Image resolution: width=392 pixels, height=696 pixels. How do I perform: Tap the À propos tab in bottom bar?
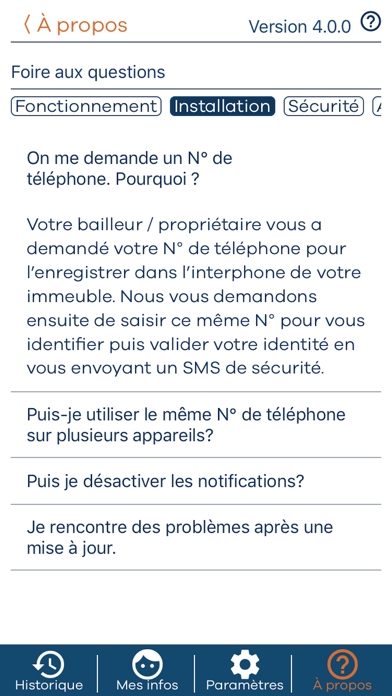[342, 670]
